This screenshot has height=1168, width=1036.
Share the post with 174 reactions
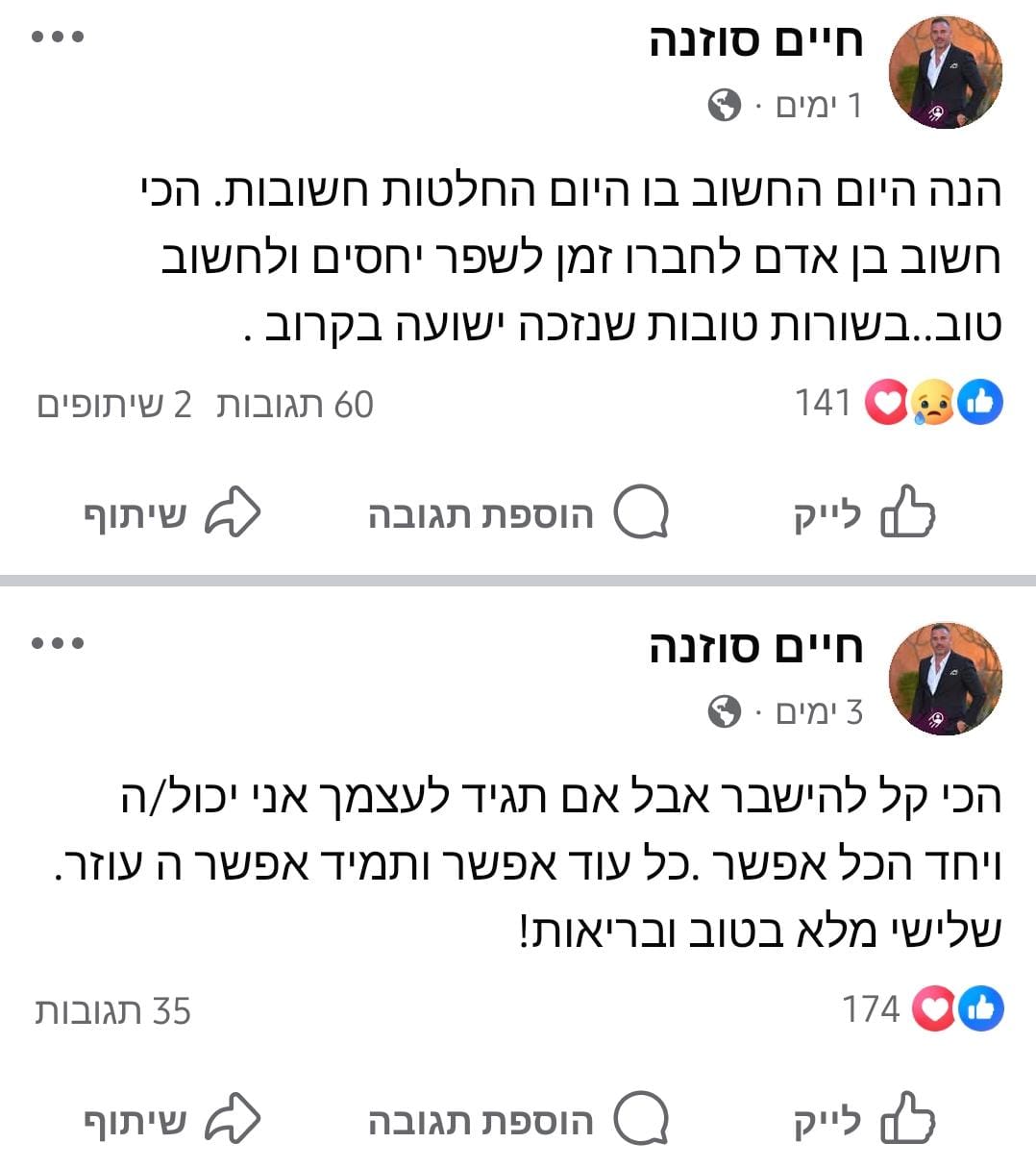[x=171, y=1120]
